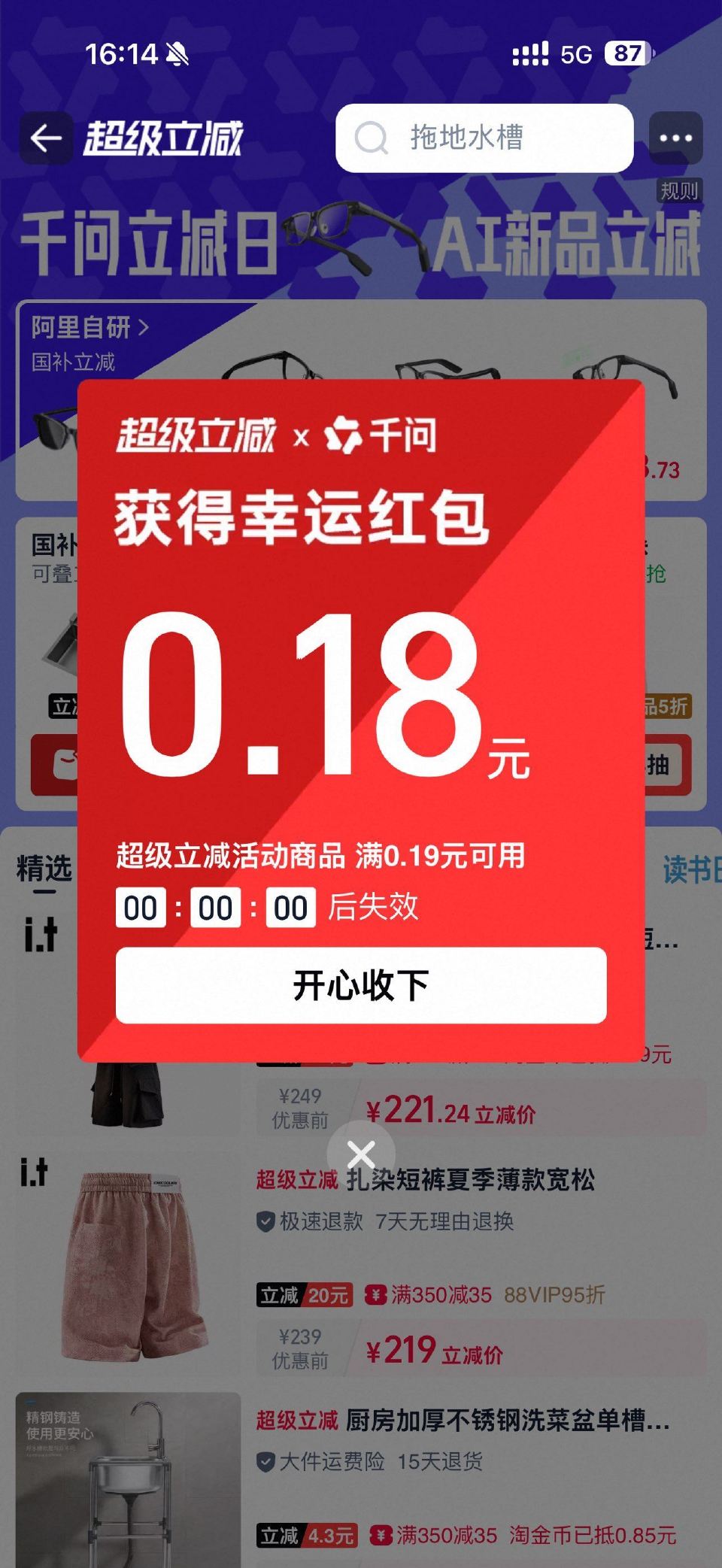Click the search field showing 拖地水槽

(x=489, y=138)
